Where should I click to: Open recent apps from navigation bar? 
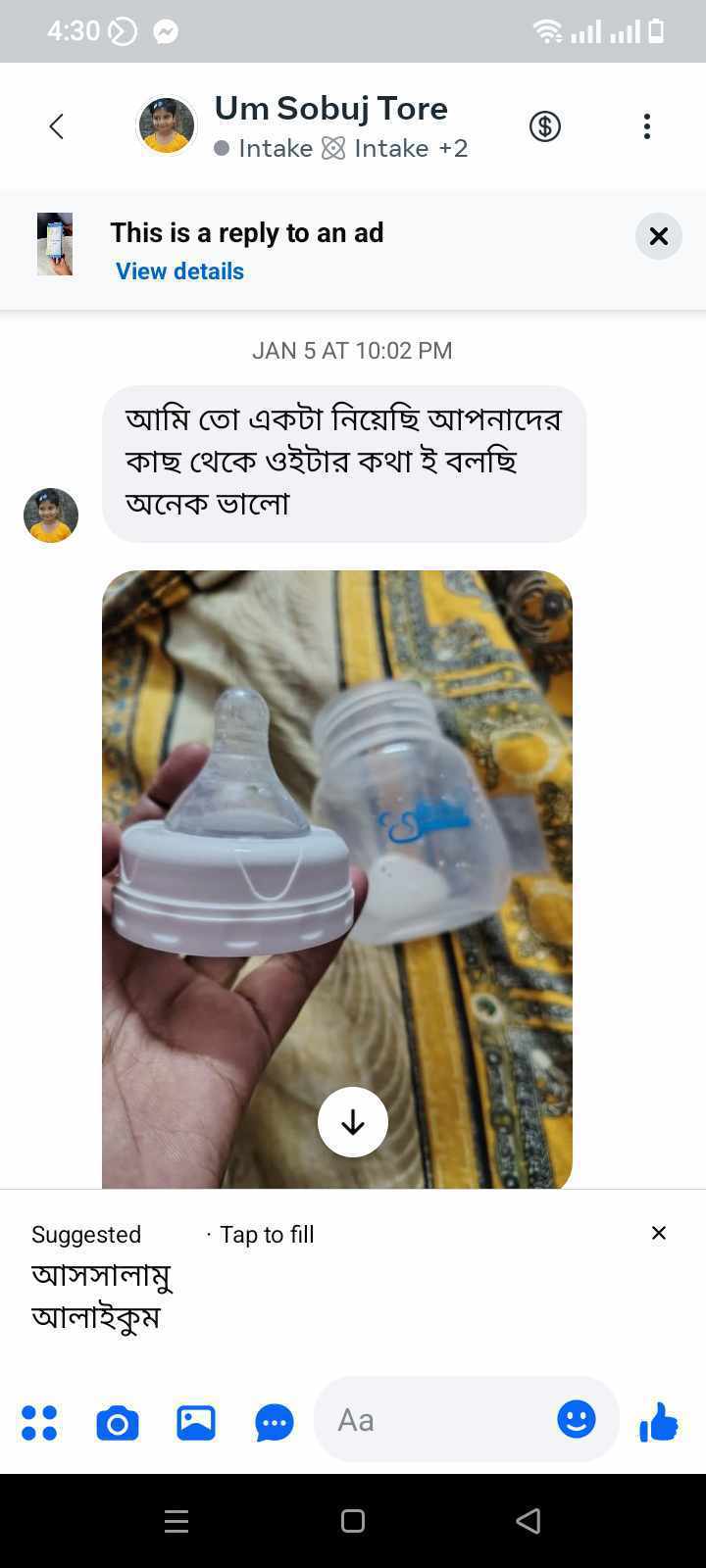pyautogui.click(x=176, y=1521)
